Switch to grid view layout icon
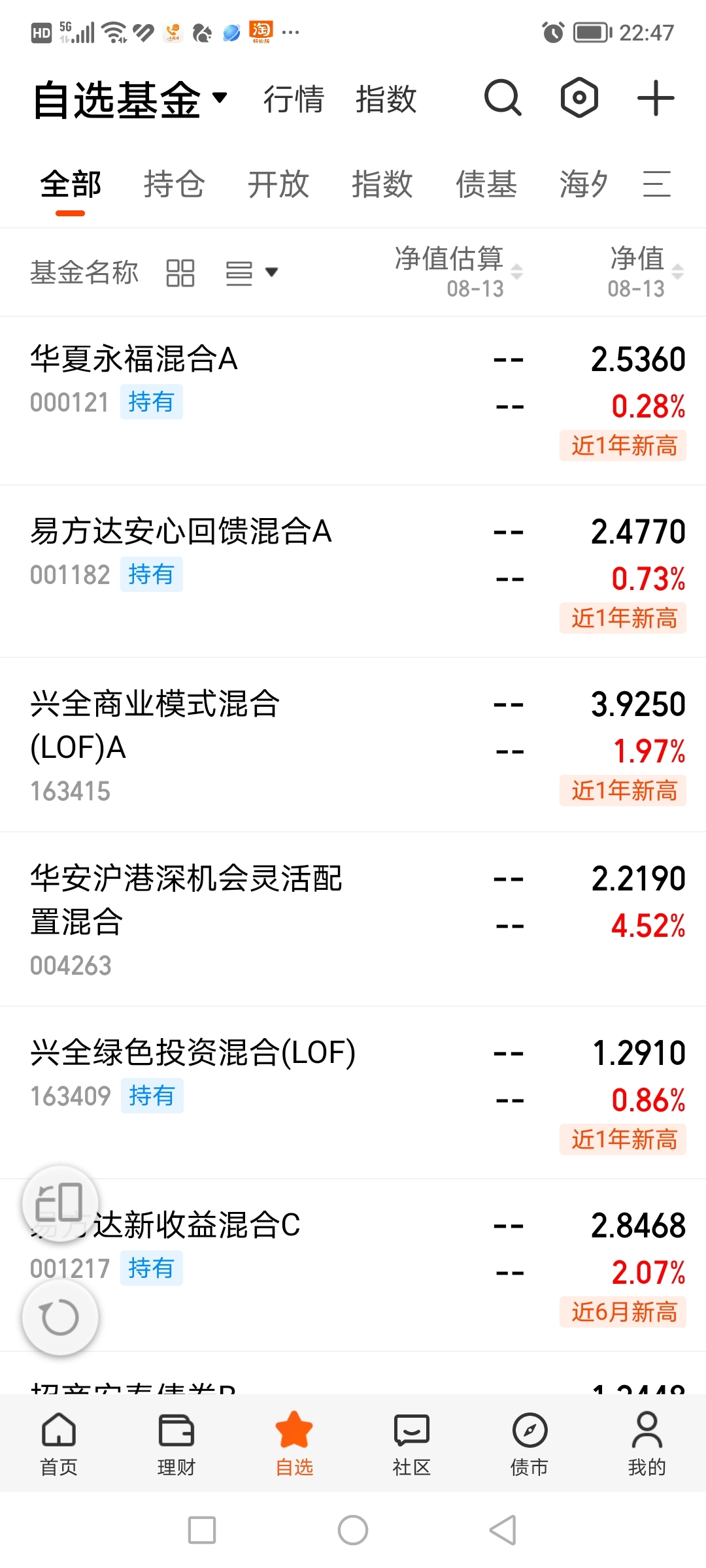 (180, 272)
